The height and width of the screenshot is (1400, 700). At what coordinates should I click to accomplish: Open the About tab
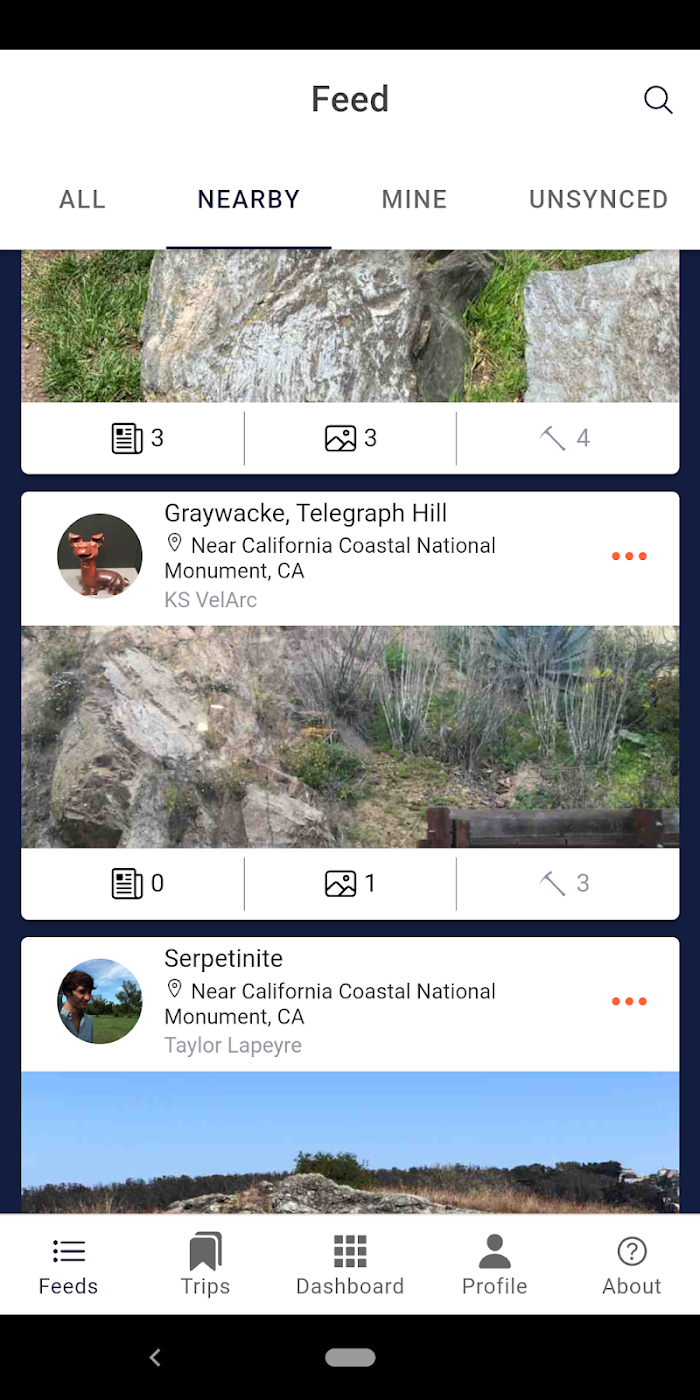coord(632,1264)
